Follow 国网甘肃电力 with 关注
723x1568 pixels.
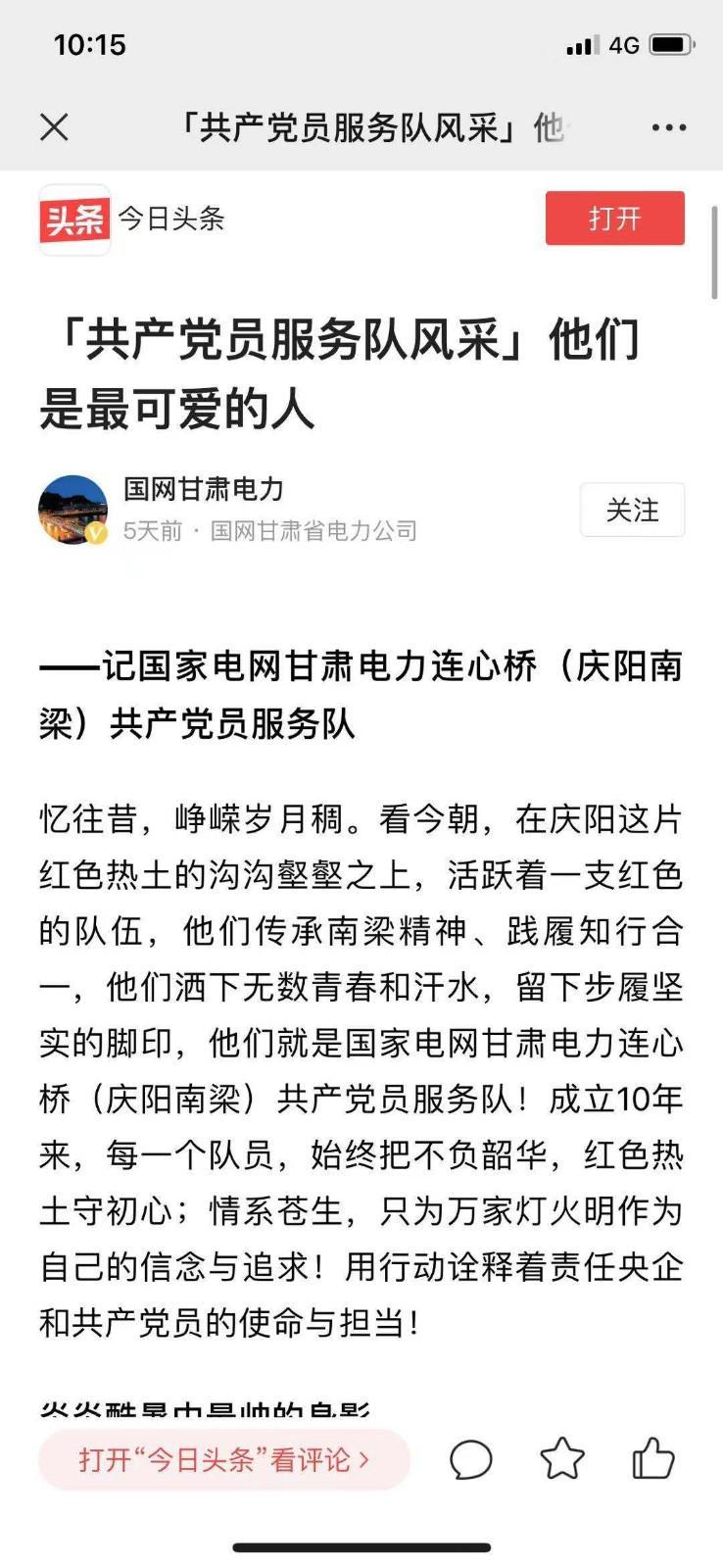click(632, 510)
